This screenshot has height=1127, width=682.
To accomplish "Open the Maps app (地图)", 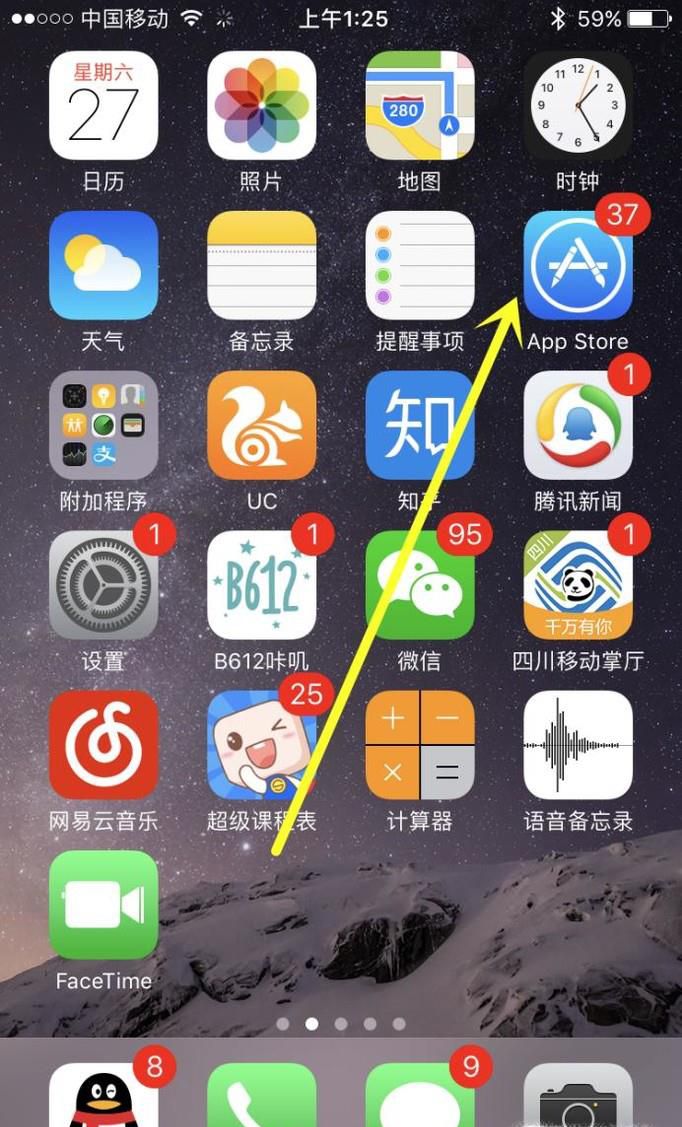I will [419, 106].
